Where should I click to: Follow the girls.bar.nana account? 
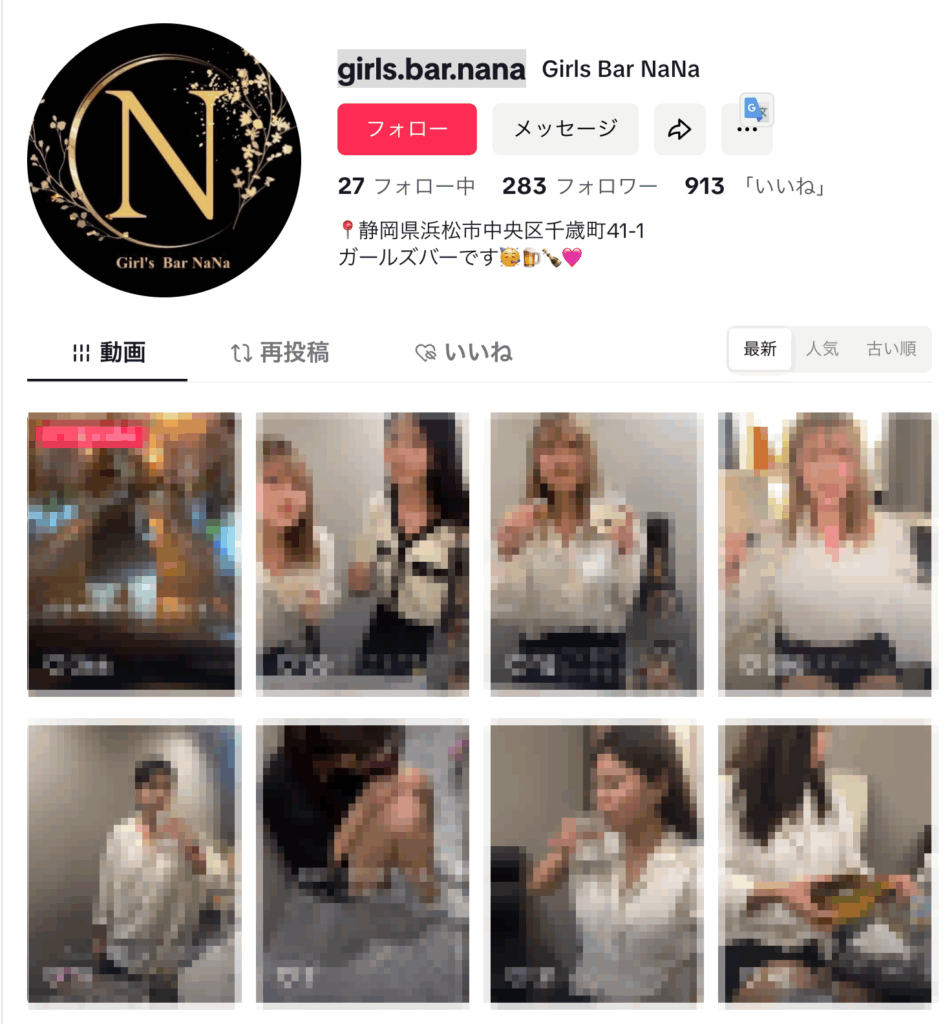(407, 129)
